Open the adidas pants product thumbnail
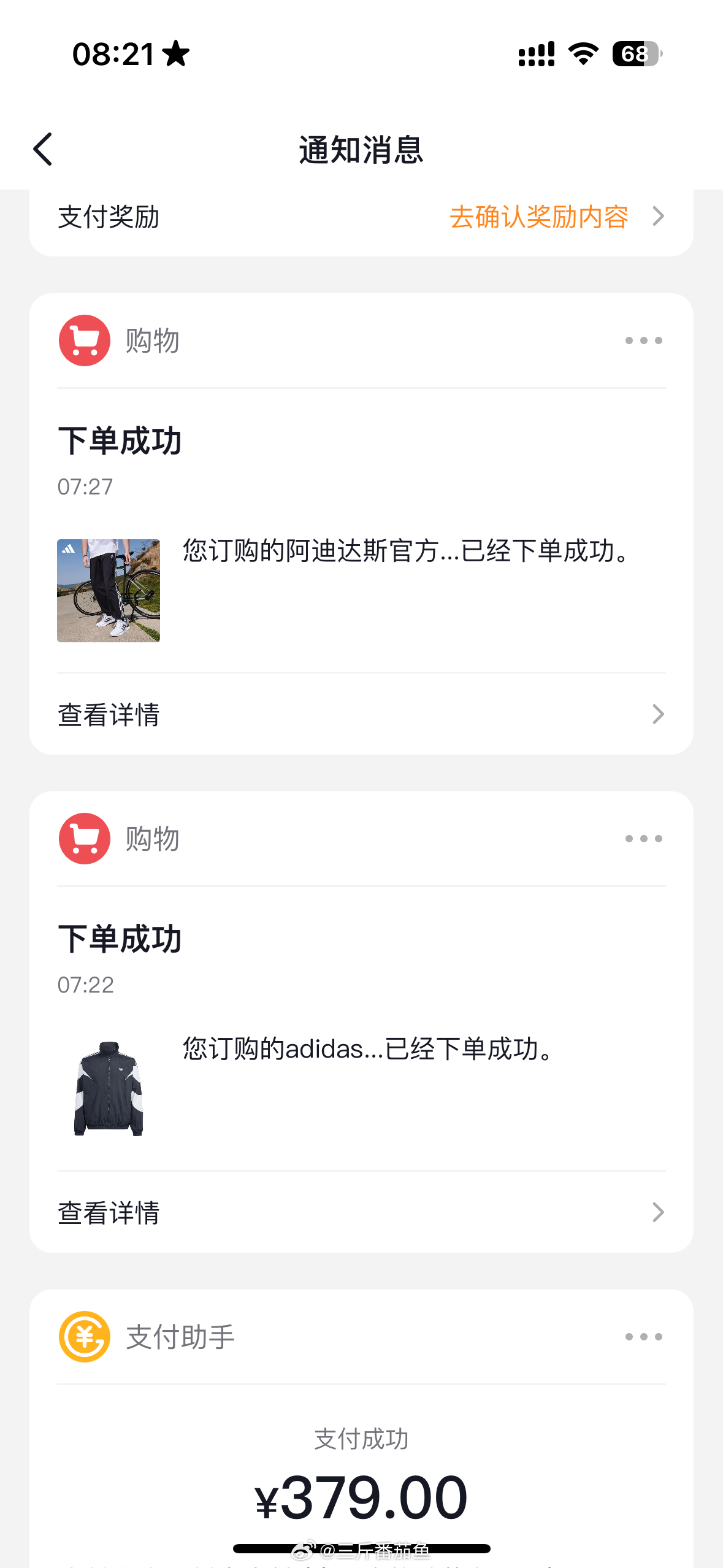Image resolution: width=723 pixels, height=1568 pixels. click(108, 590)
